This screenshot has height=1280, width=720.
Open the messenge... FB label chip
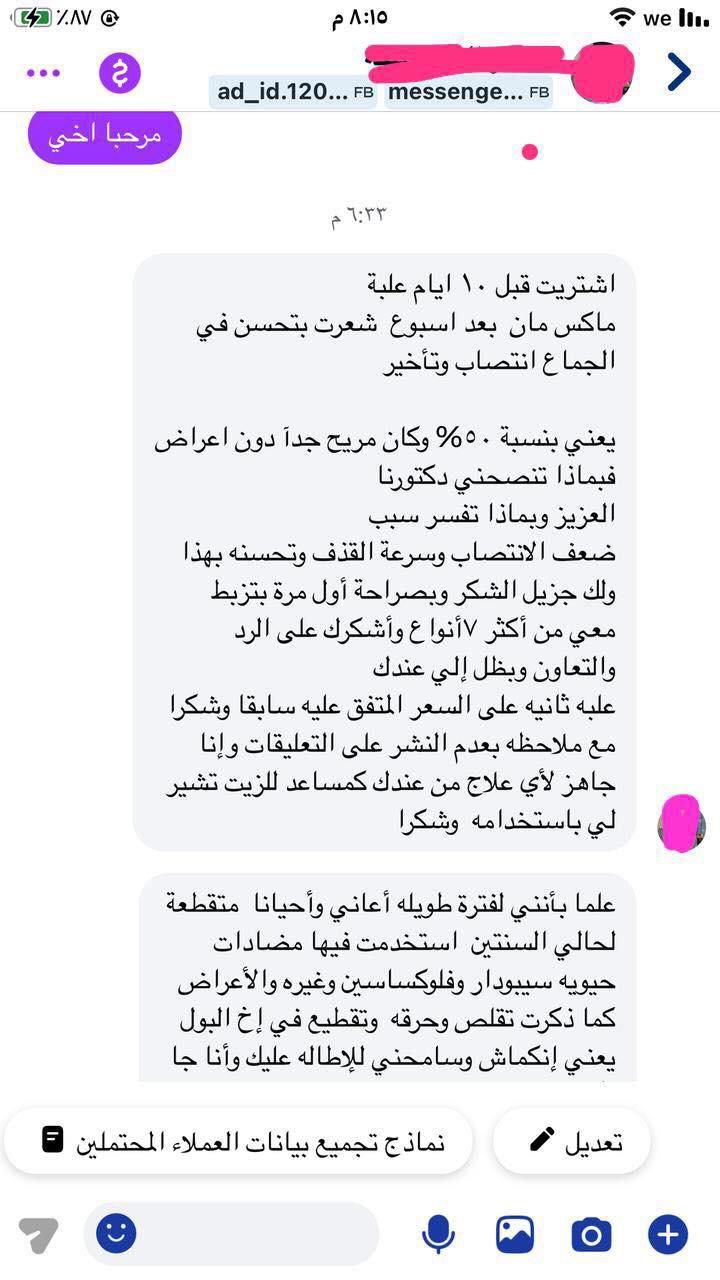point(468,93)
